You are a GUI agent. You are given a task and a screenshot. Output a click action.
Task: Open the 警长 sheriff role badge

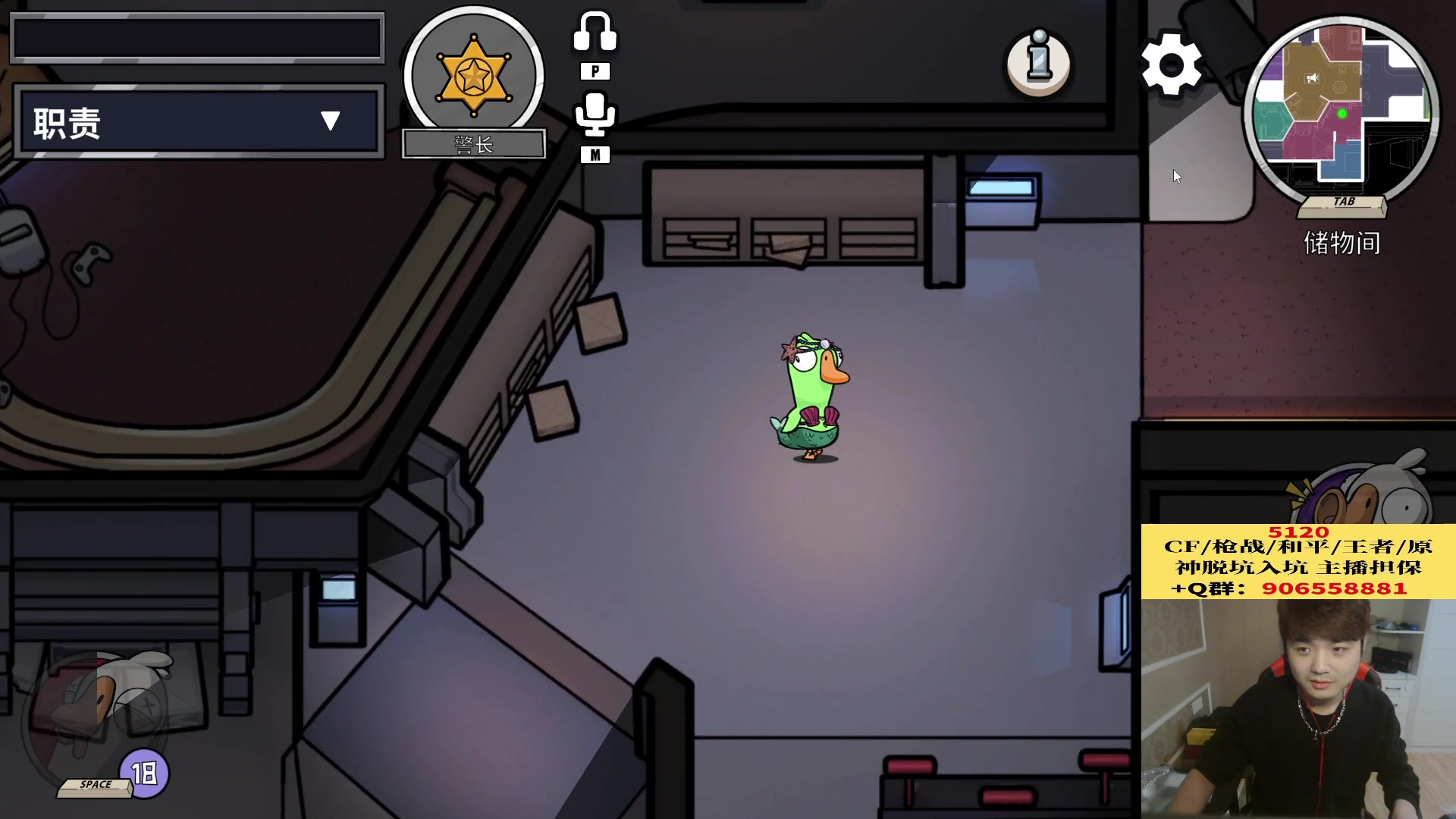click(473, 77)
